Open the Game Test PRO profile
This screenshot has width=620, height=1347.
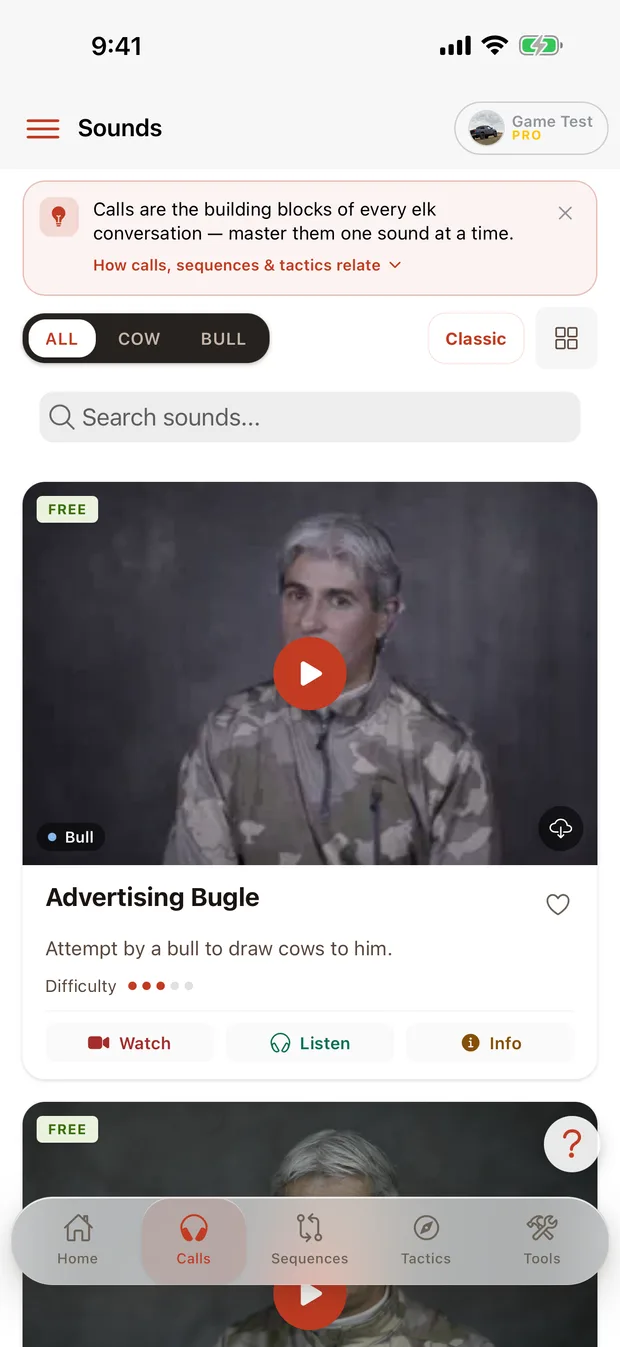coord(531,128)
